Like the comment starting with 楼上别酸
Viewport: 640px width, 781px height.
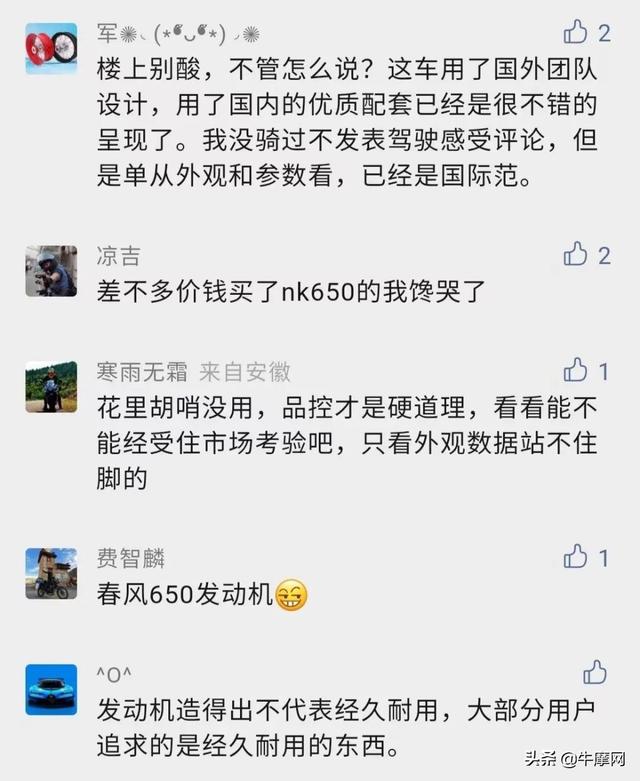tap(576, 32)
